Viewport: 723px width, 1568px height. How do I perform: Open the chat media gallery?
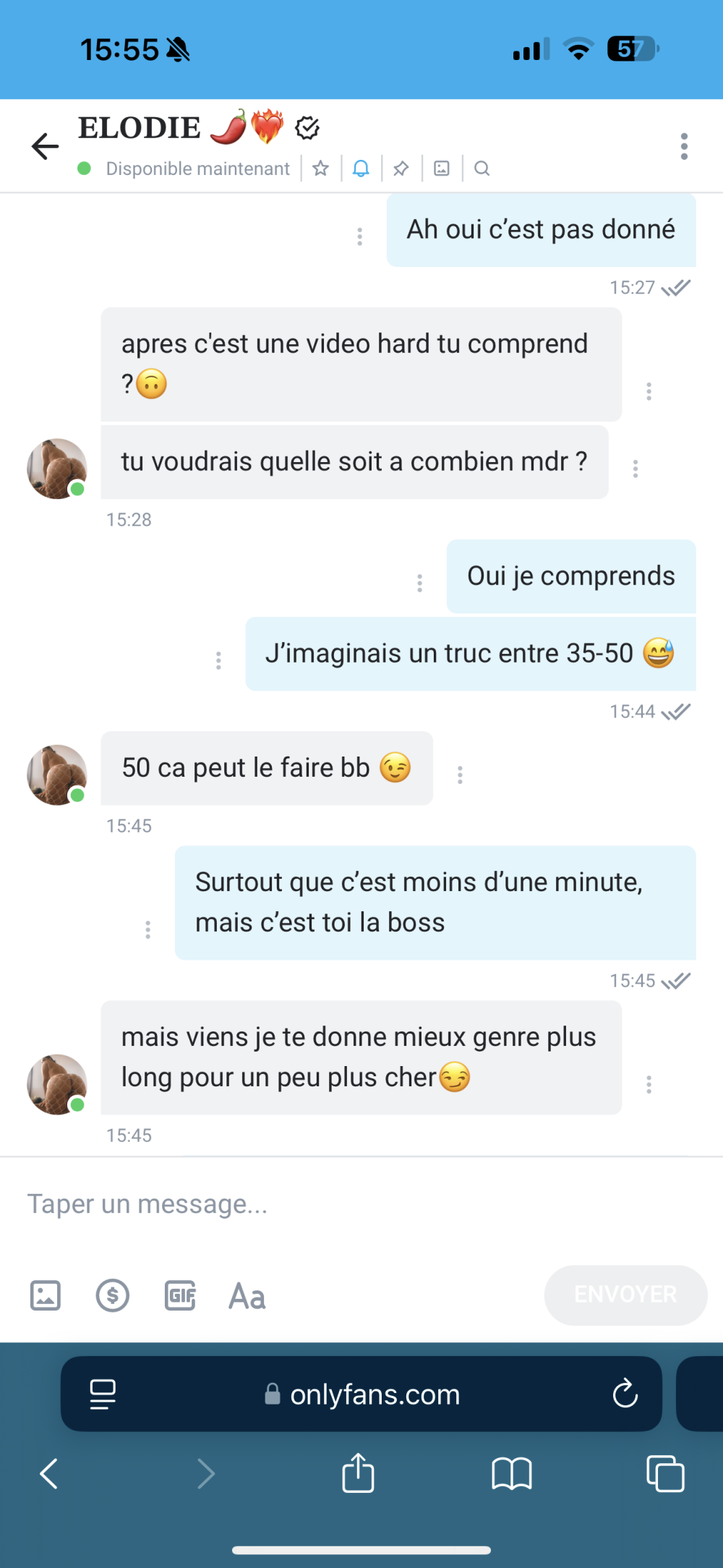442,169
